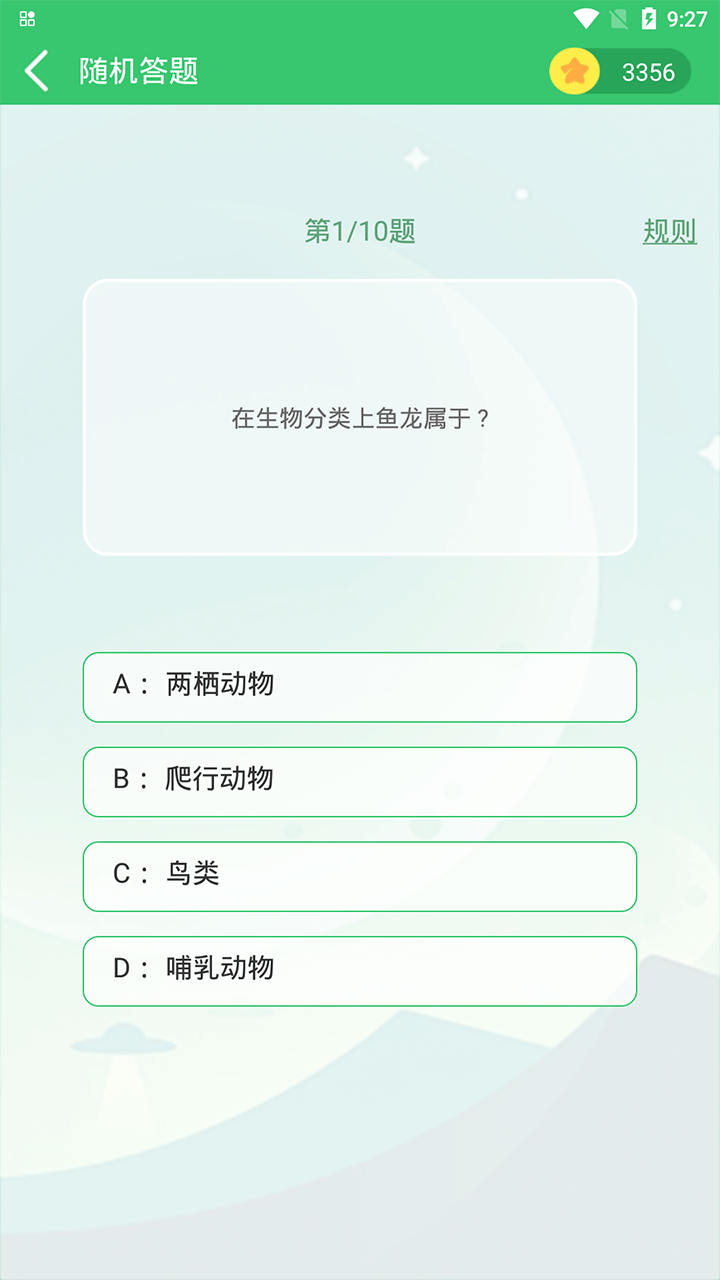720x1280 pixels.
Task: Select answer C: 鸟类
Action: (360, 876)
